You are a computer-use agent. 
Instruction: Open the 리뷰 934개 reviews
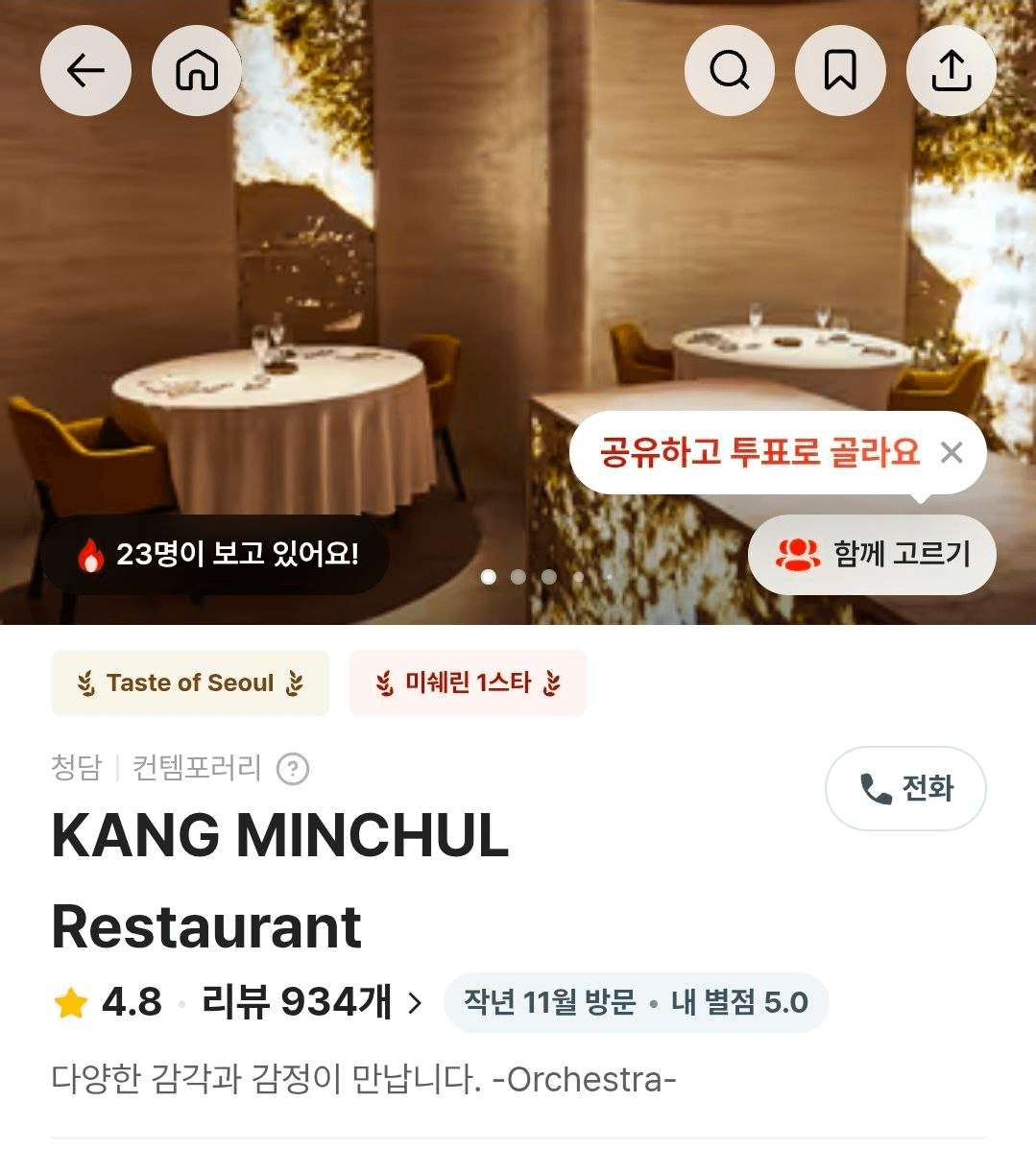(311, 1003)
